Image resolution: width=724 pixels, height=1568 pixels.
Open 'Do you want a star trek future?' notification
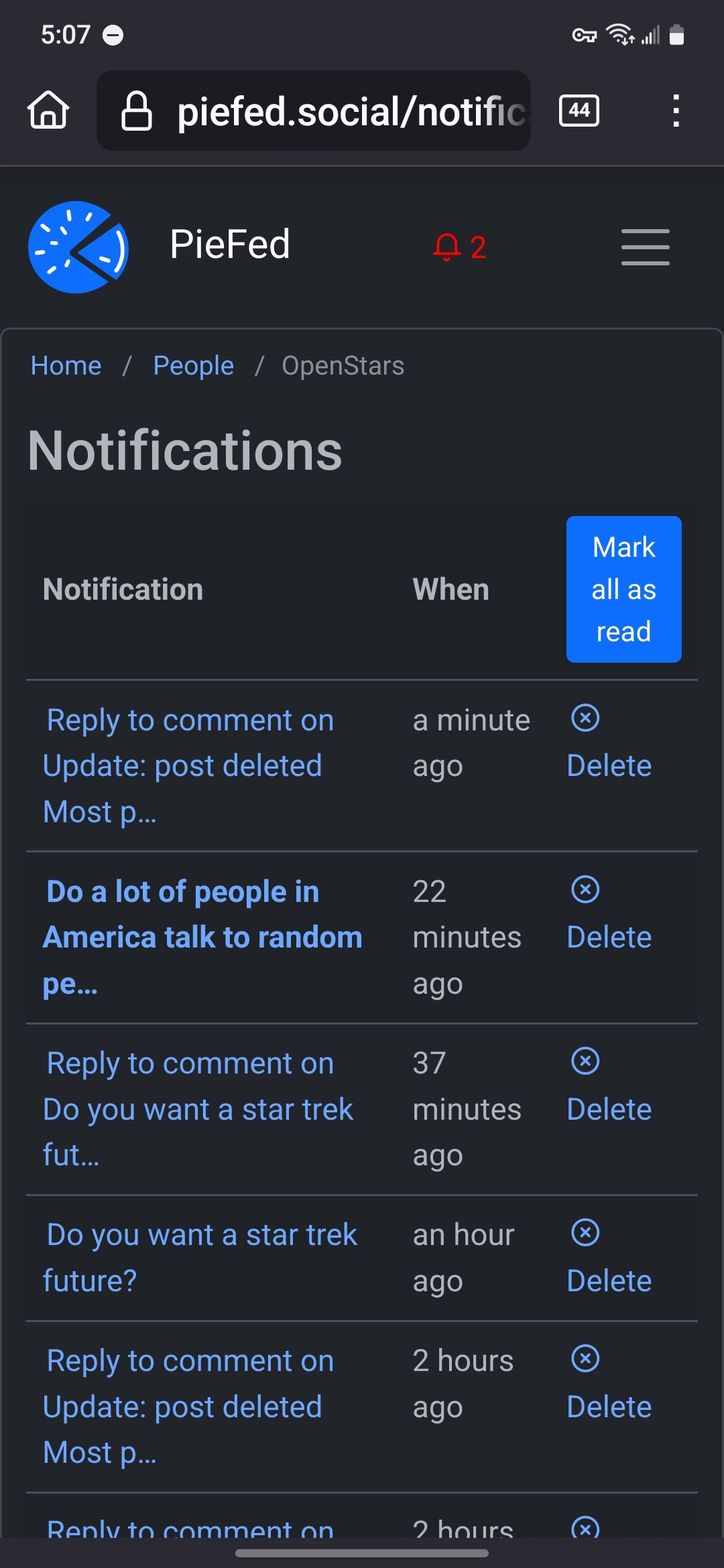pos(200,1257)
